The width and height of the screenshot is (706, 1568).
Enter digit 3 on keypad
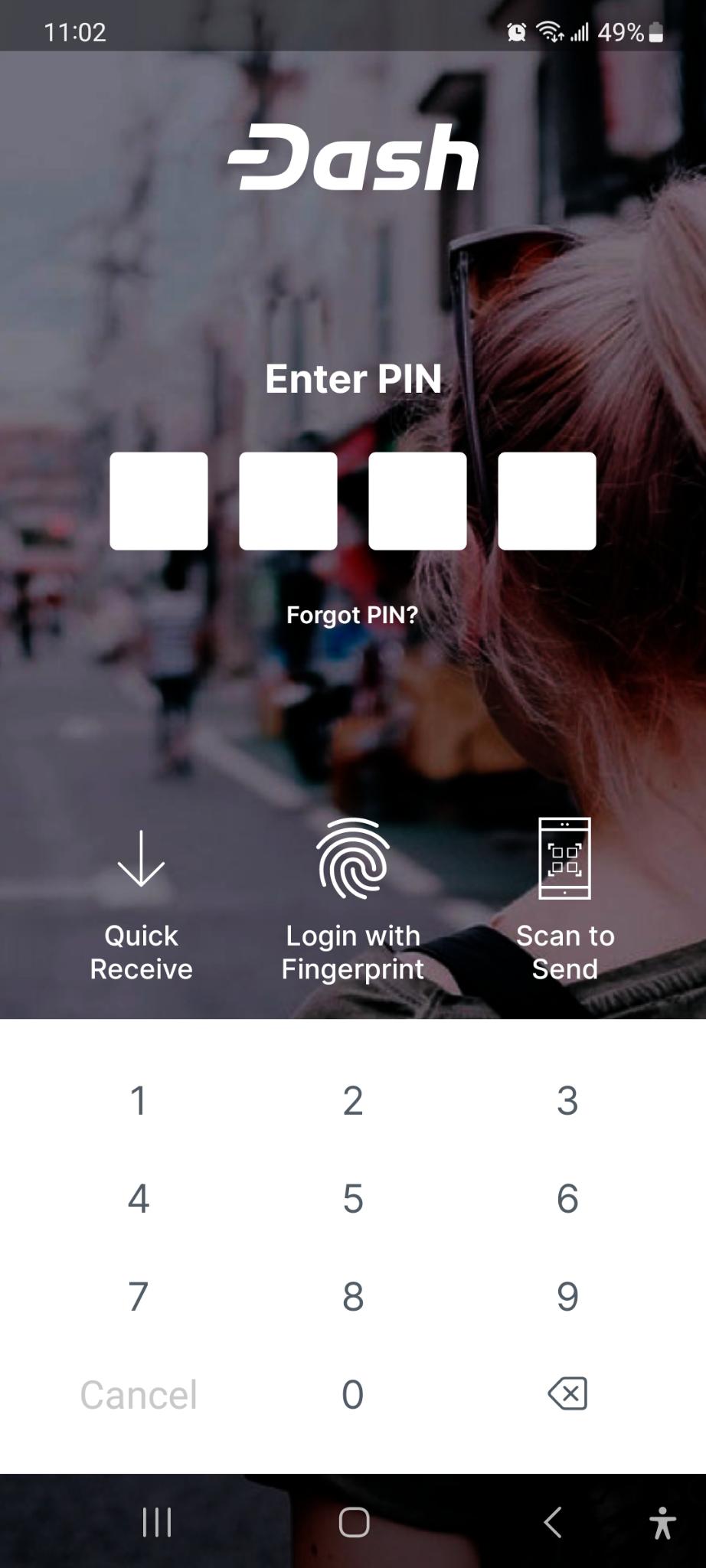567,1101
